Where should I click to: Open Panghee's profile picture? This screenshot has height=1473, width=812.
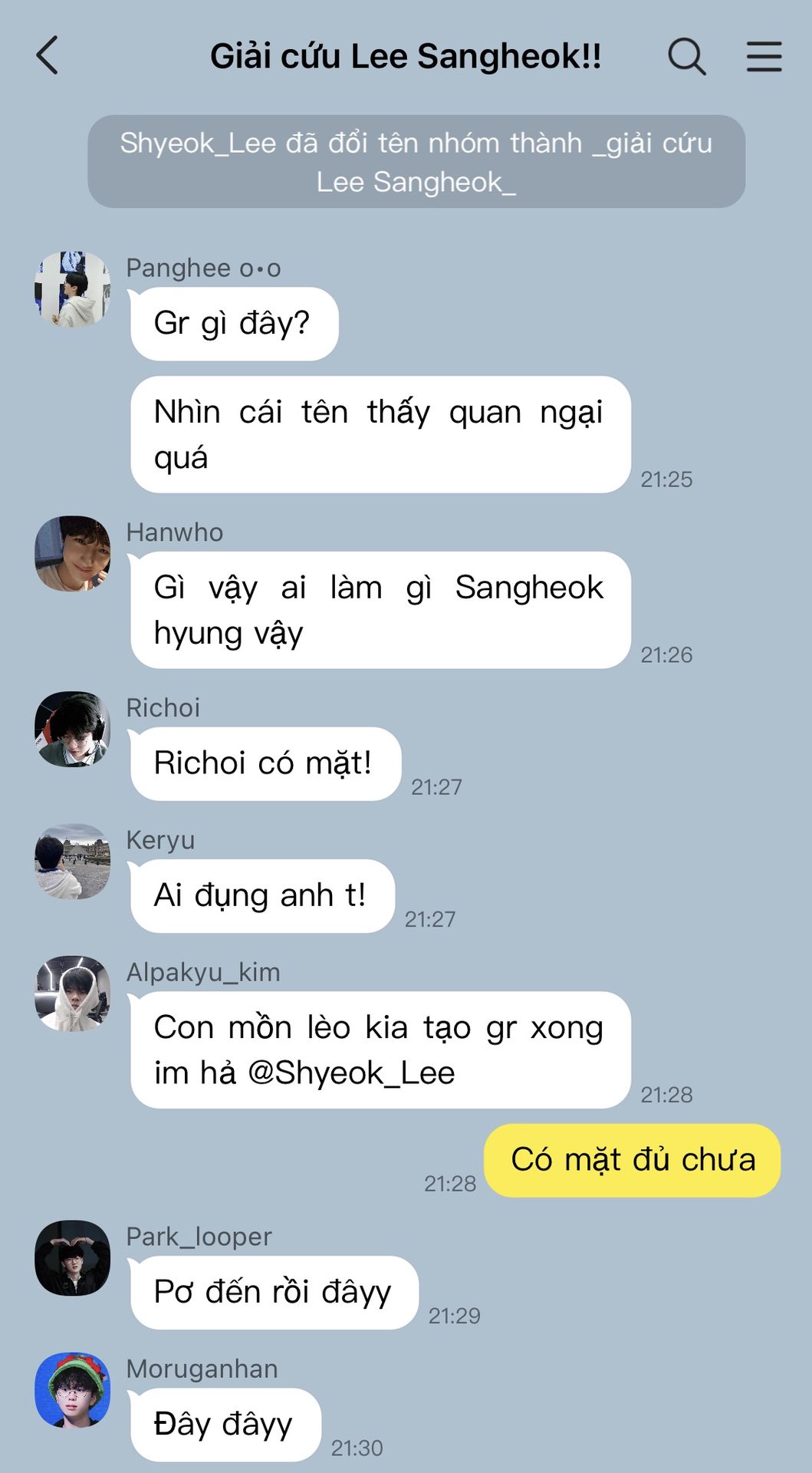coord(73,289)
